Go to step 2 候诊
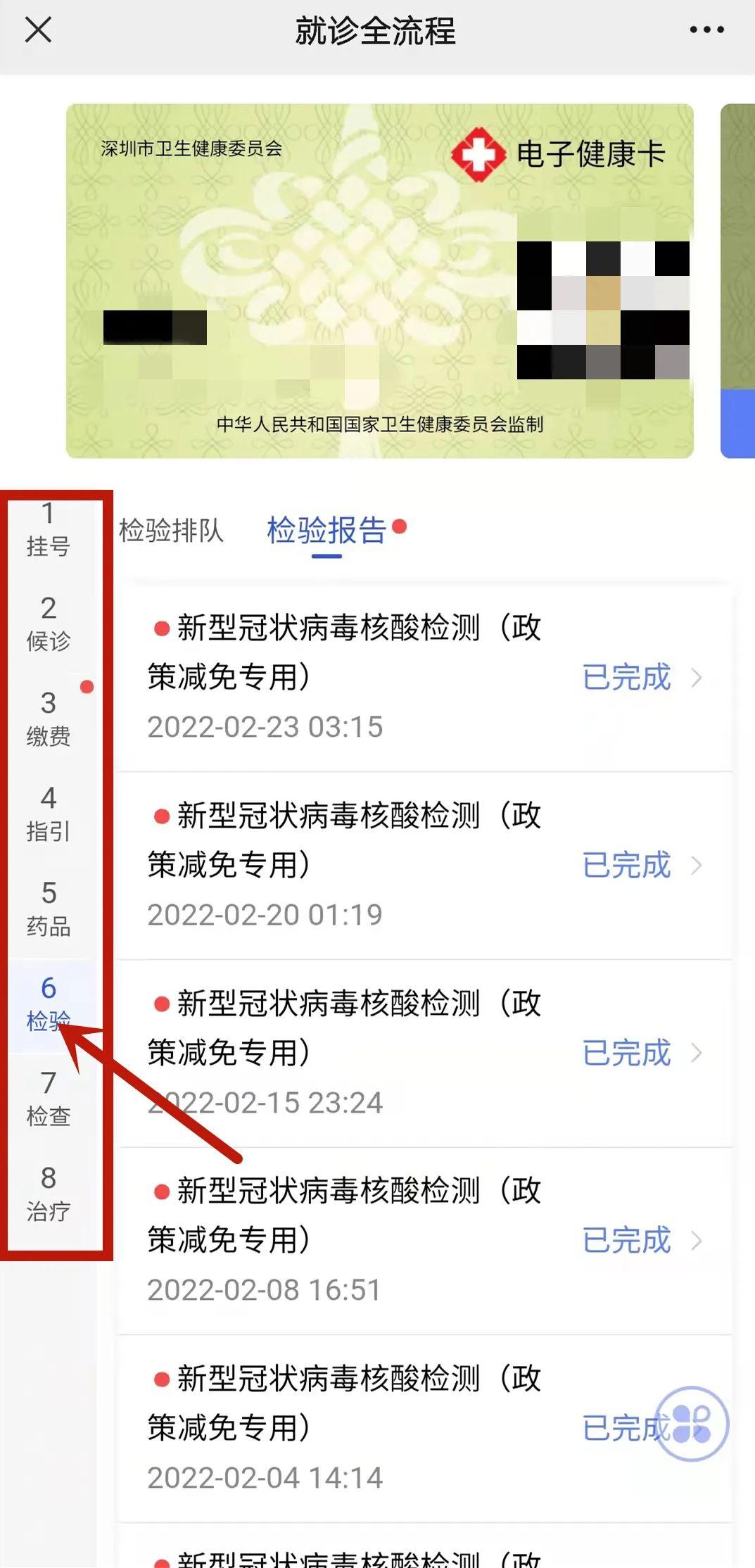 48,624
